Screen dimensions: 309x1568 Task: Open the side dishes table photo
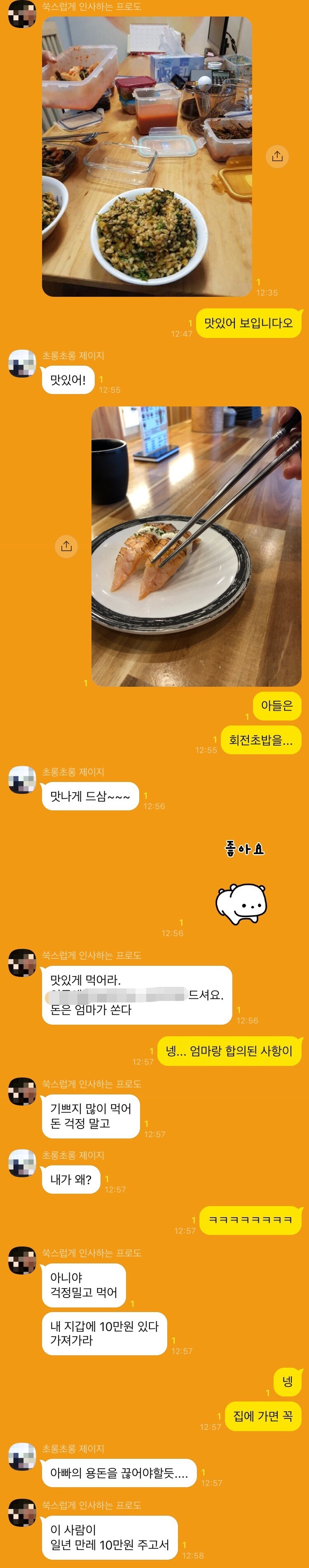(147, 157)
